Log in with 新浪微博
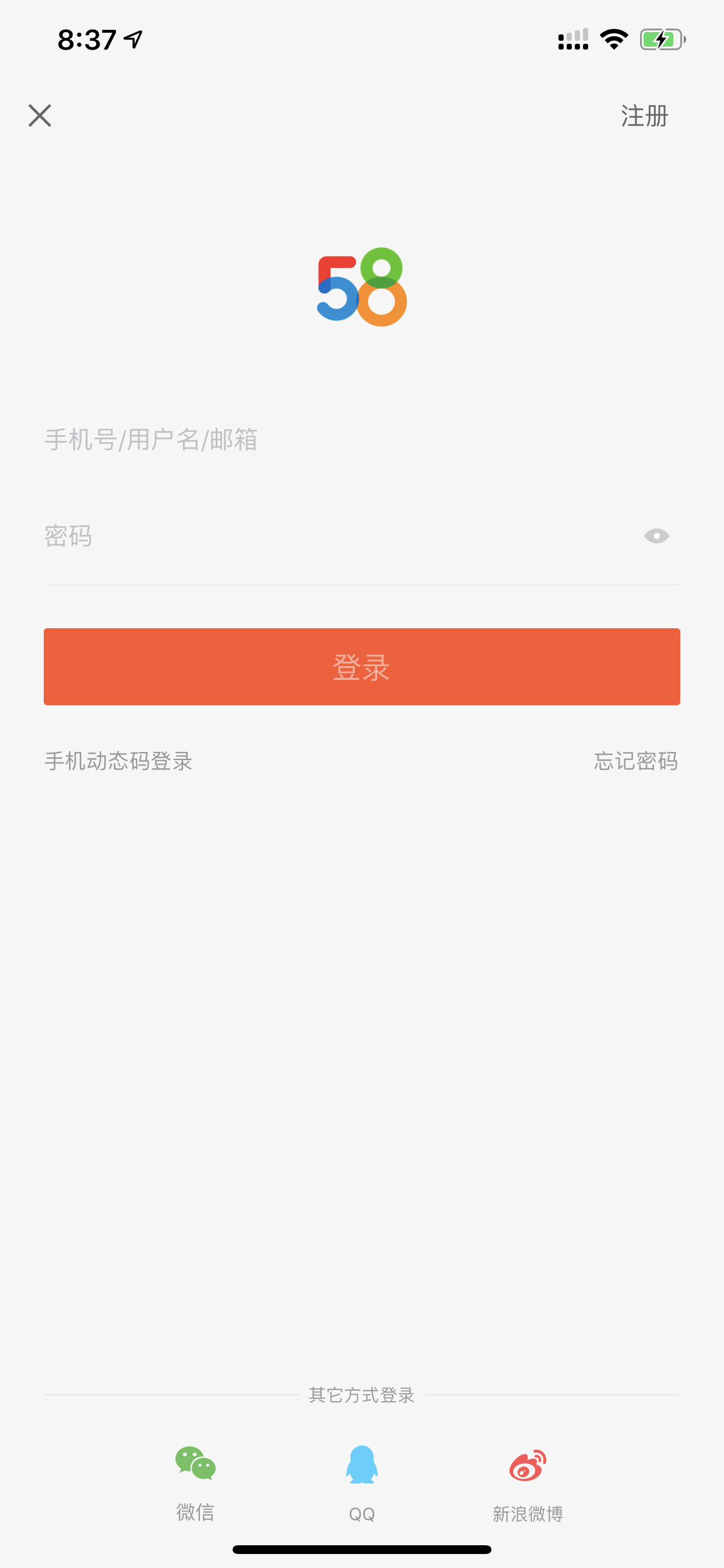Image resolution: width=724 pixels, height=1568 pixels. [528, 1483]
